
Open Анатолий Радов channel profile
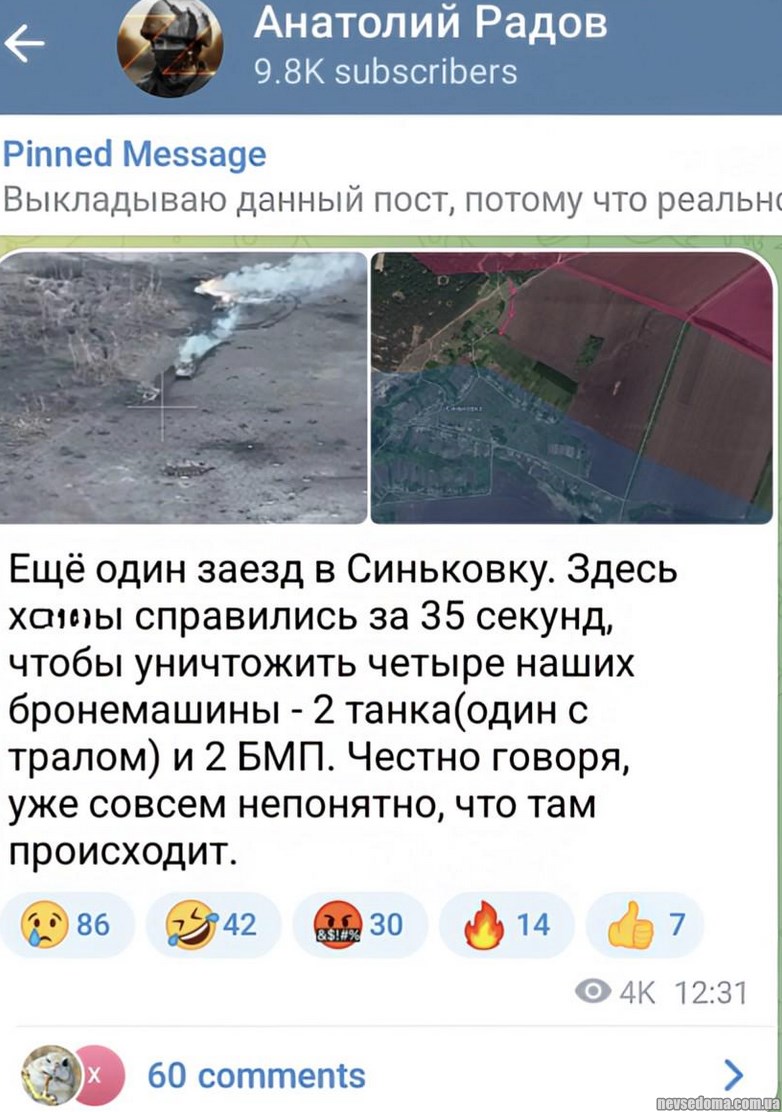[430, 45]
